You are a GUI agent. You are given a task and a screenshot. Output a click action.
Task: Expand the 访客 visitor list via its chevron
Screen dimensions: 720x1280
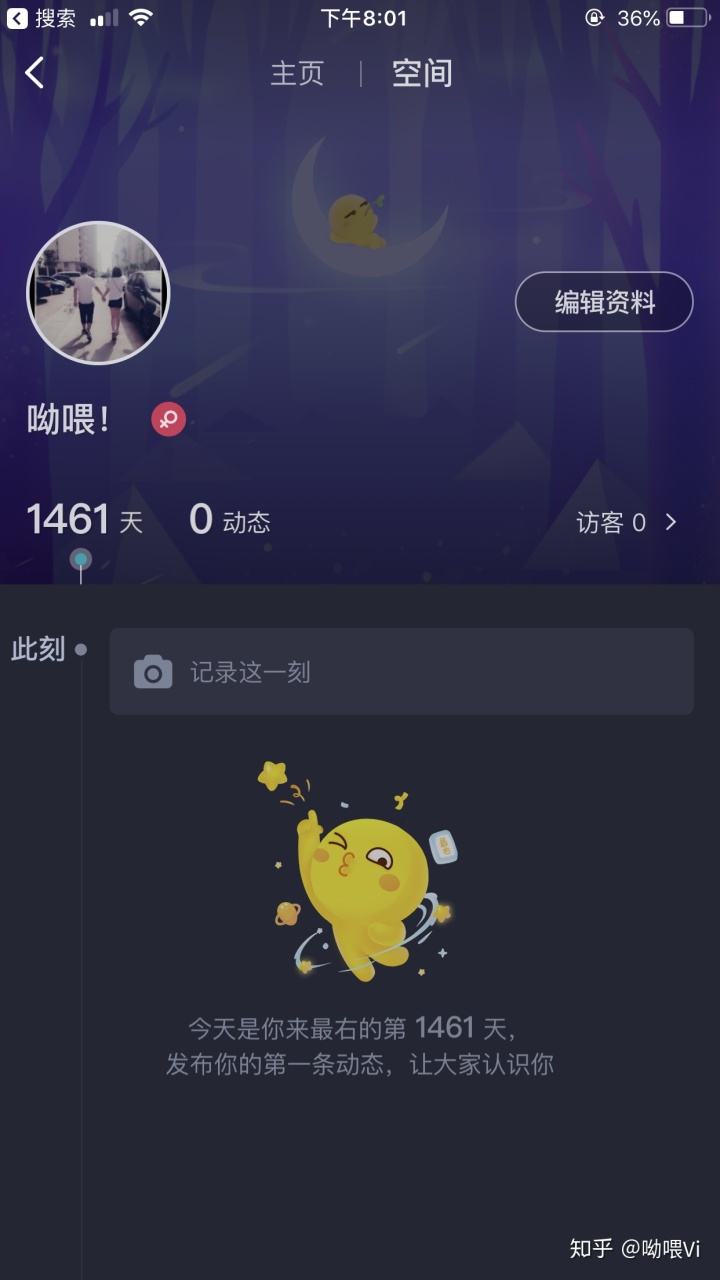(671, 522)
